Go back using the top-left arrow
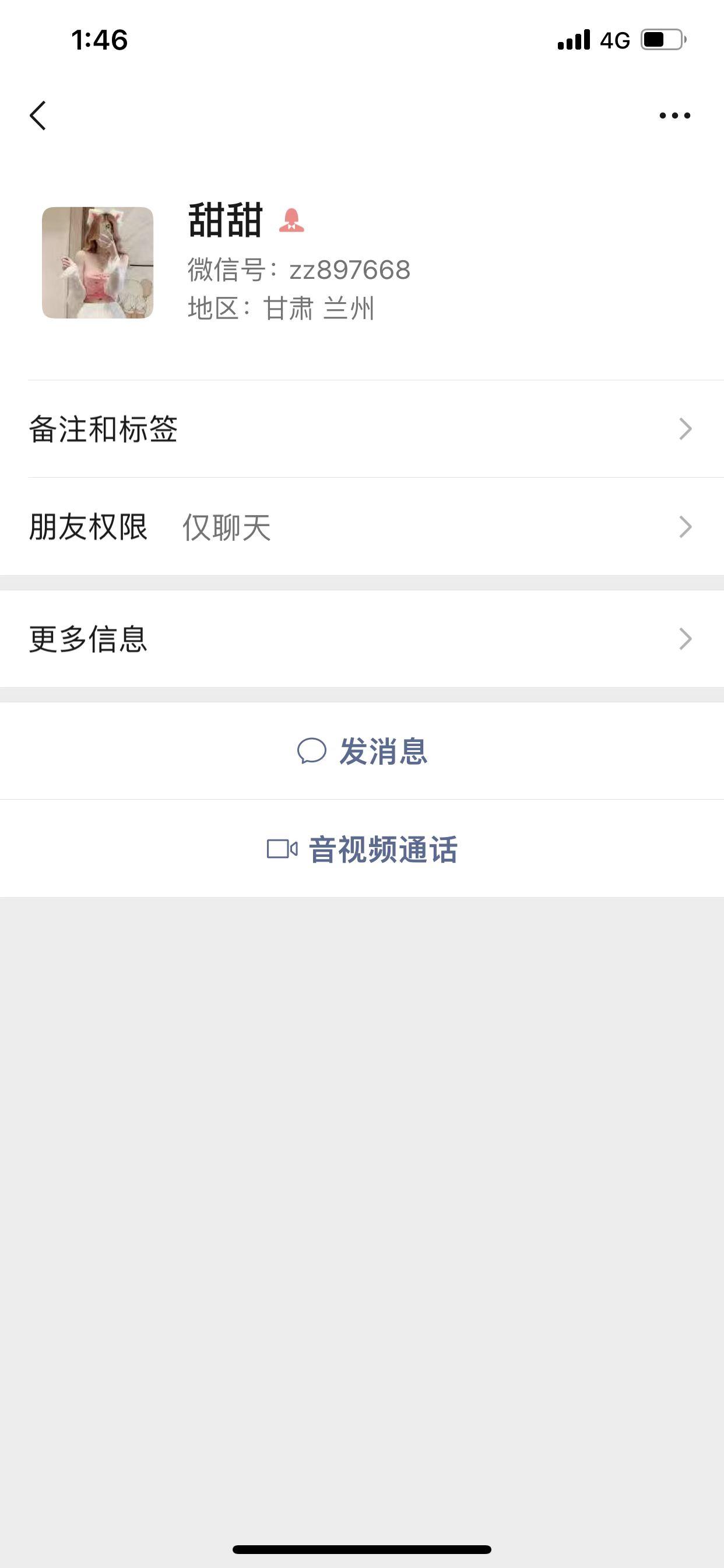Screen dimensions: 724x1568 pyautogui.click(x=38, y=116)
